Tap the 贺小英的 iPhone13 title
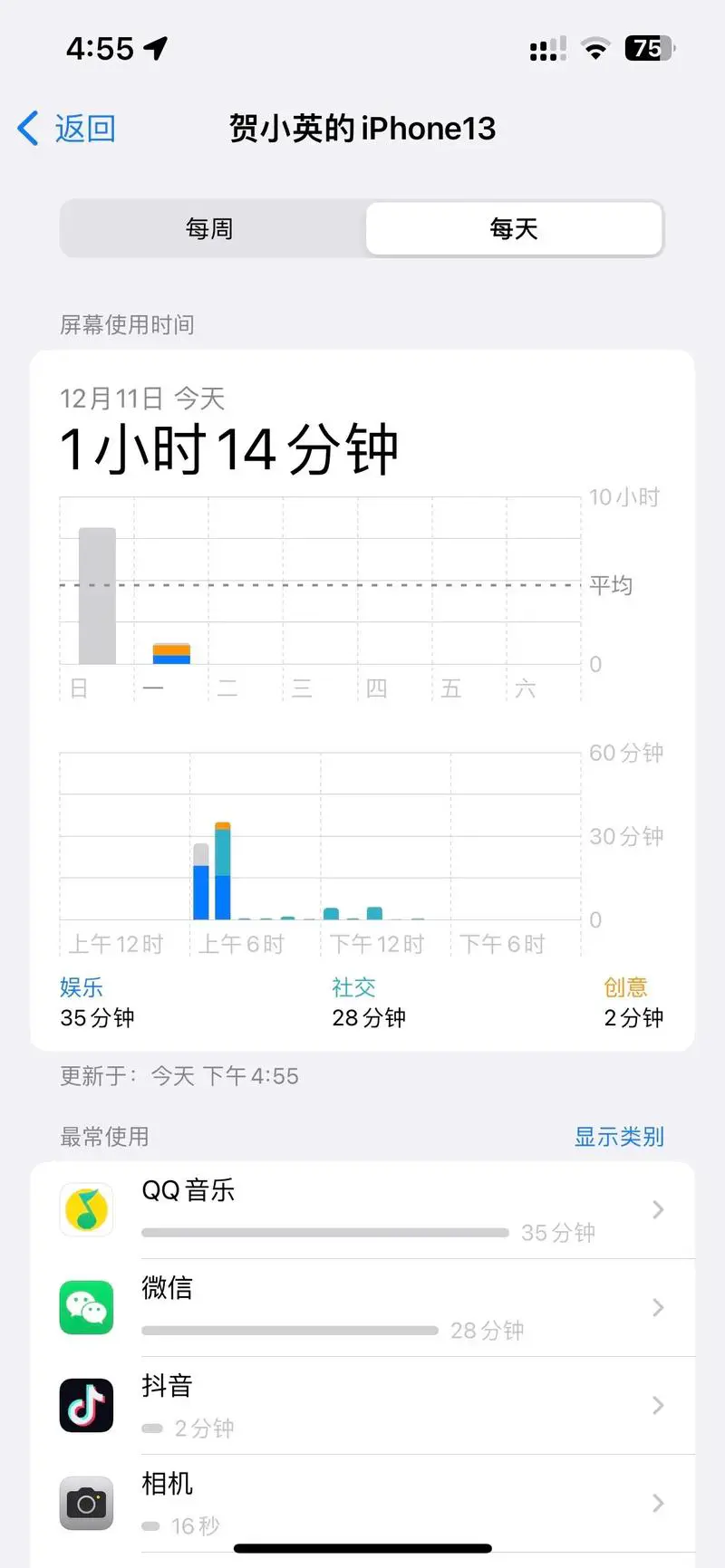 coord(362,128)
